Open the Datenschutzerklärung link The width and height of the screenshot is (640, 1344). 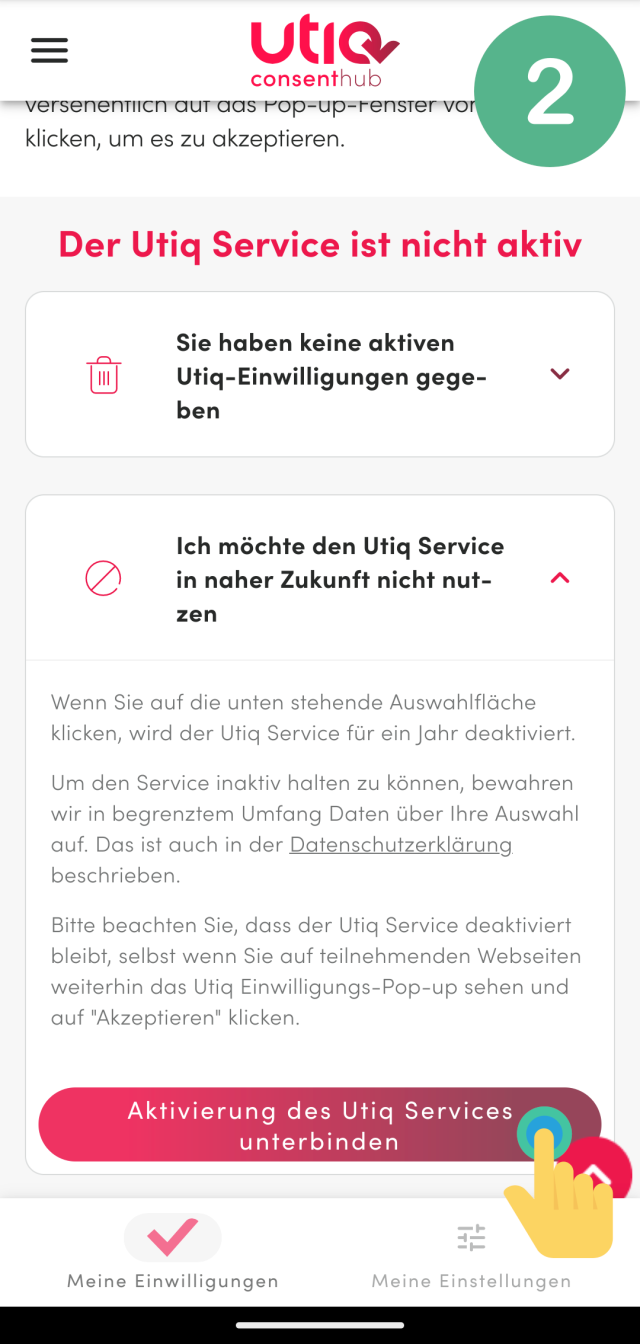tap(400, 845)
